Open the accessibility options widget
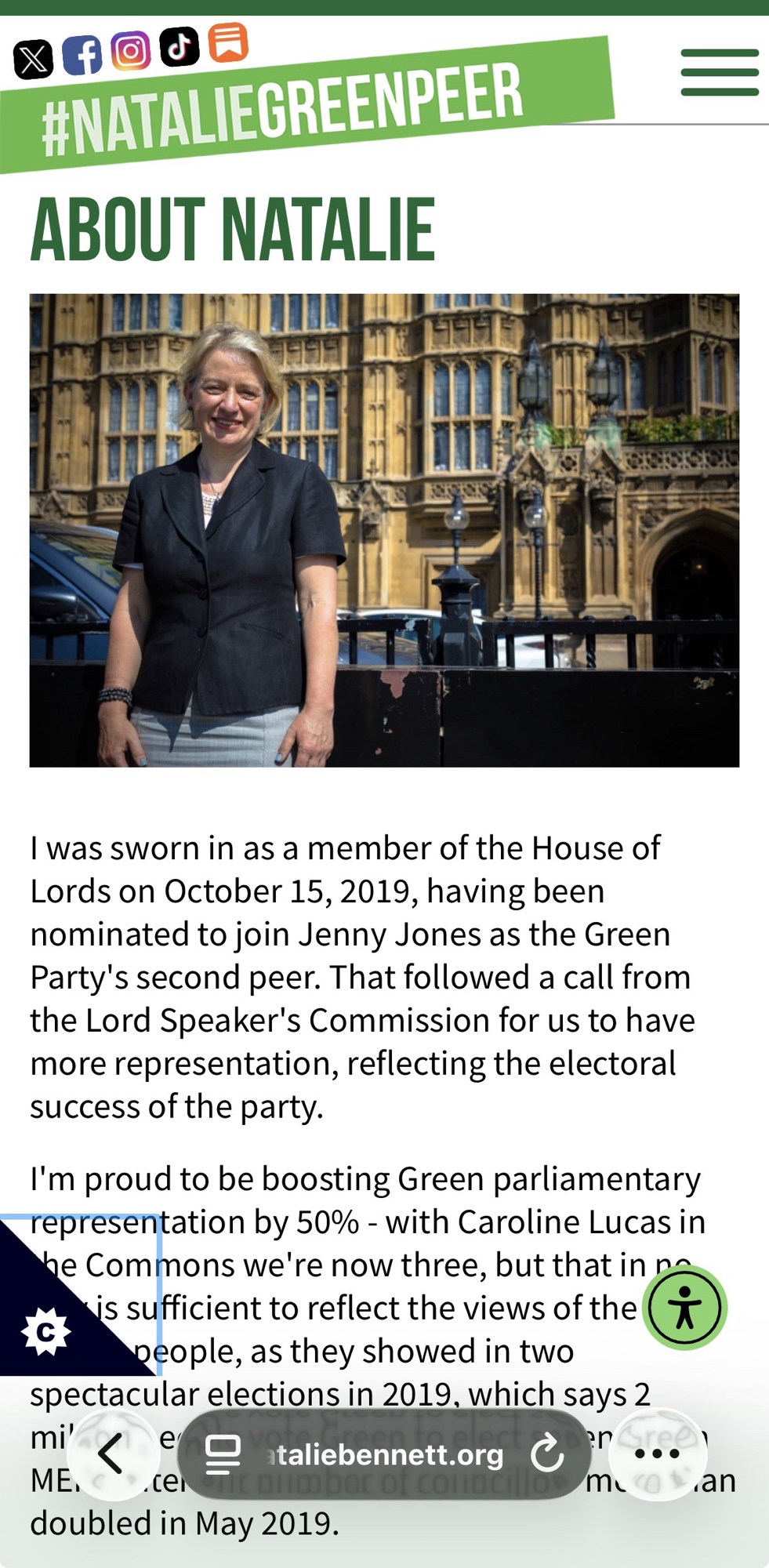Screen dimensions: 769x1568 (684, 1307)
